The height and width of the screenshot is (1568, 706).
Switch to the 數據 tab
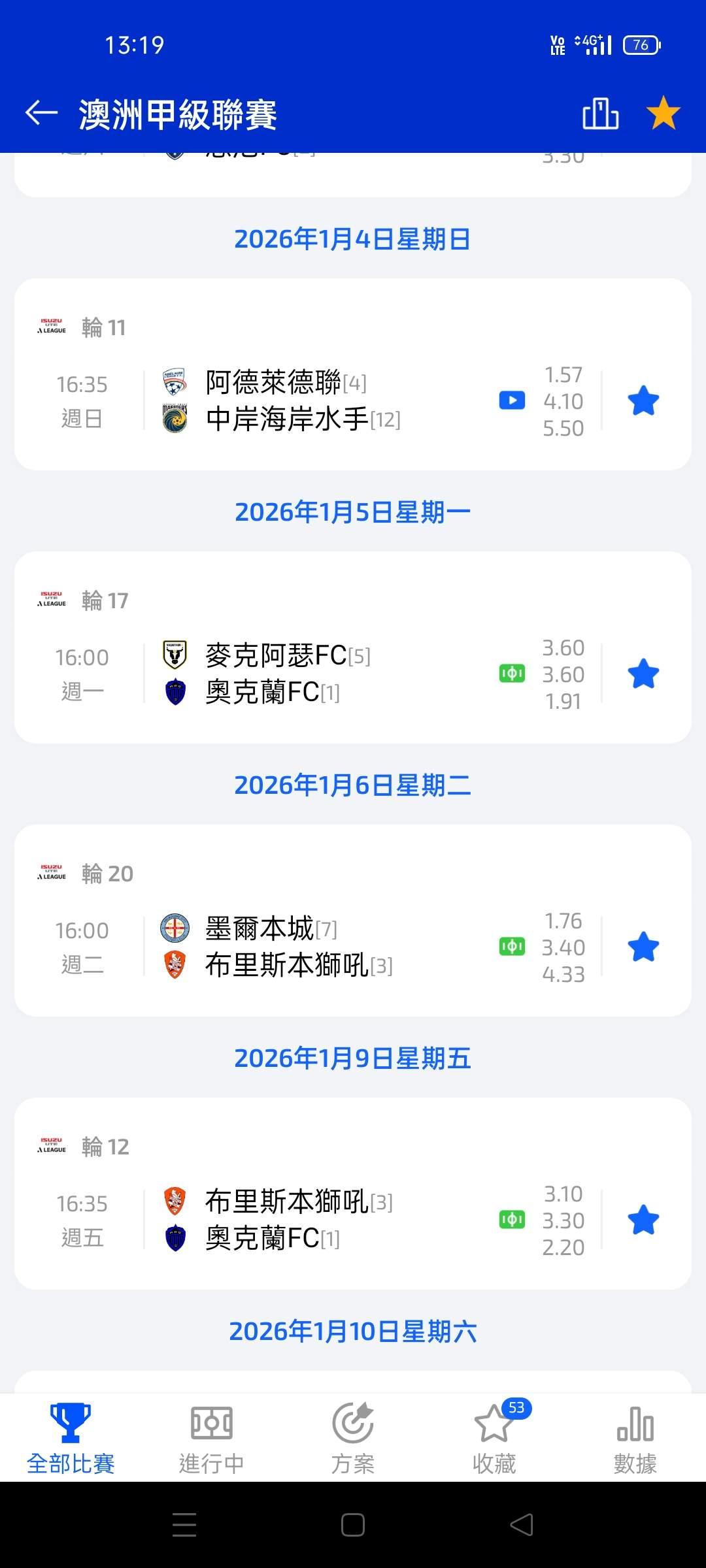click(x=635, y=1437)
